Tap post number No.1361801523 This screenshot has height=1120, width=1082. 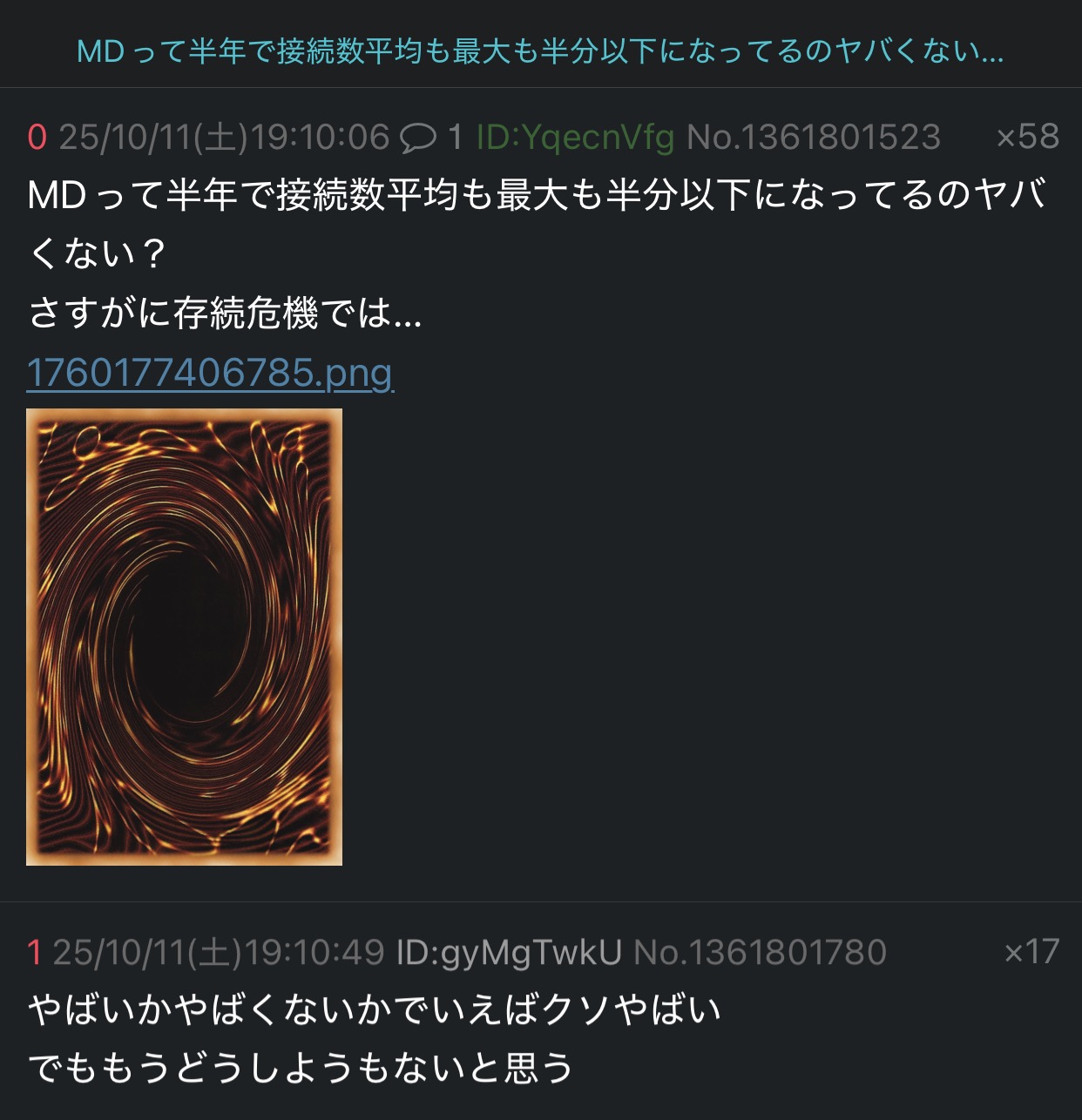[814, 137]
